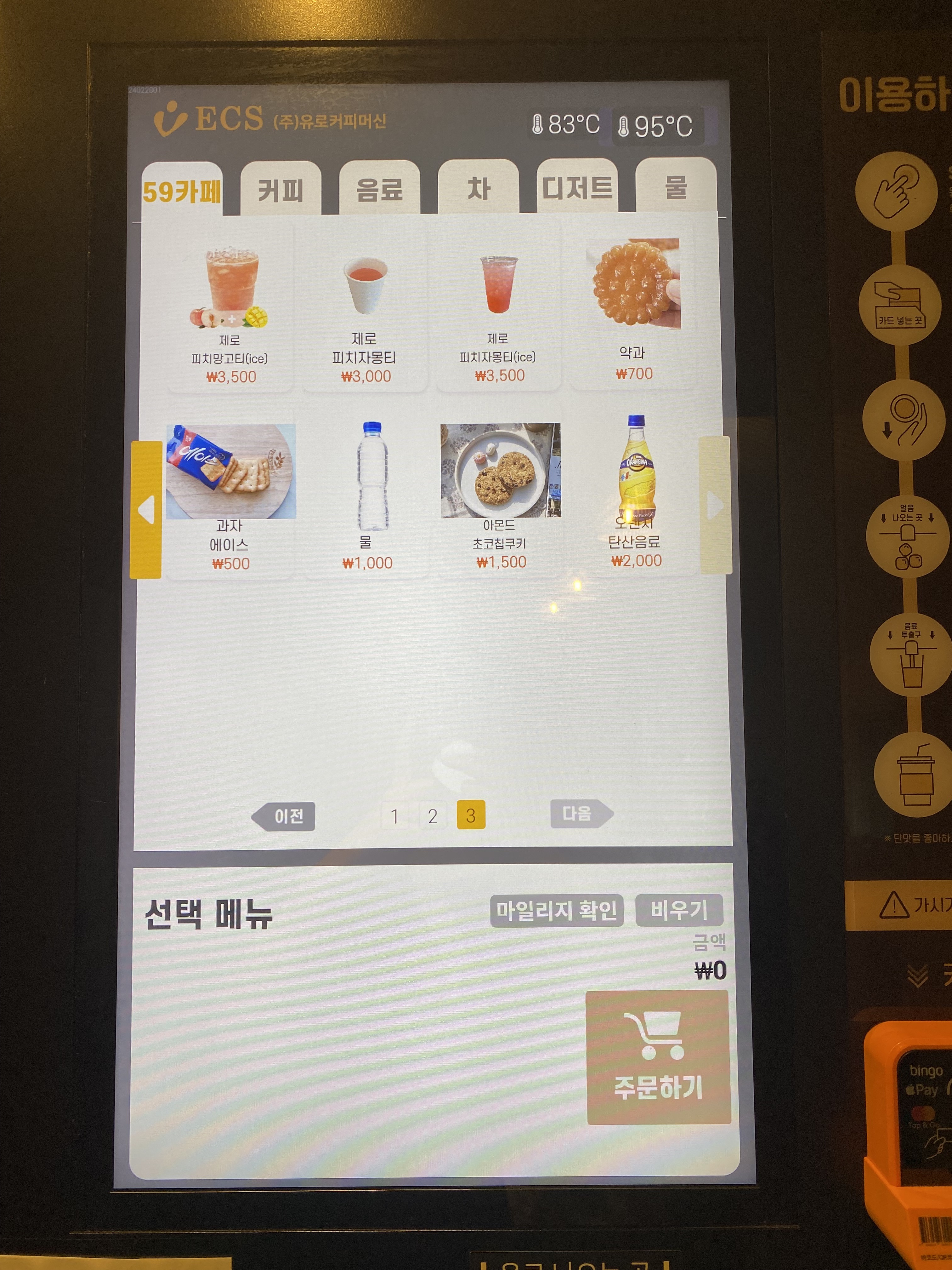952x1270 pixels.
Task: Switch to the 커피 tab
Action: (x=280, y=190)
